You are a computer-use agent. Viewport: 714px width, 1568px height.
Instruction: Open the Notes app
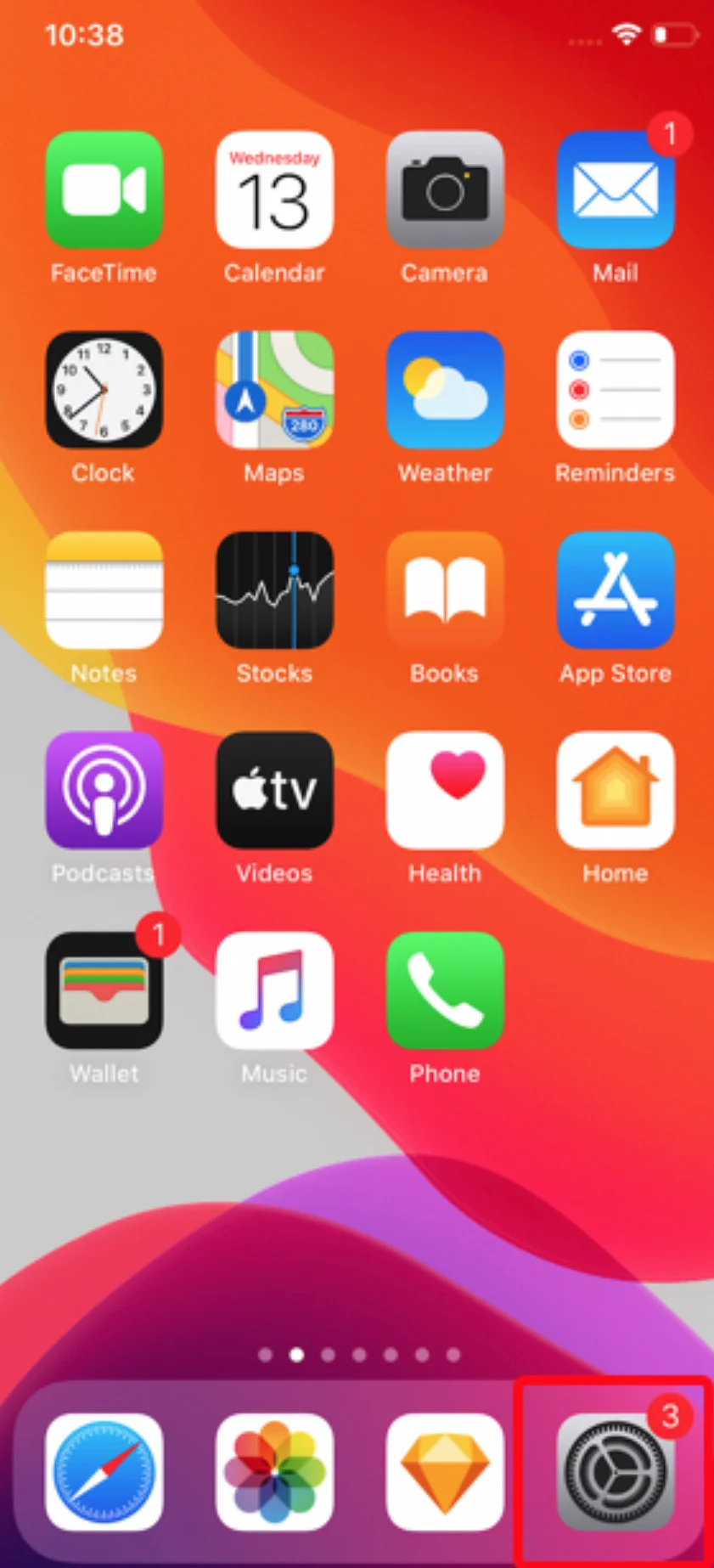click(x=104, y=590)
